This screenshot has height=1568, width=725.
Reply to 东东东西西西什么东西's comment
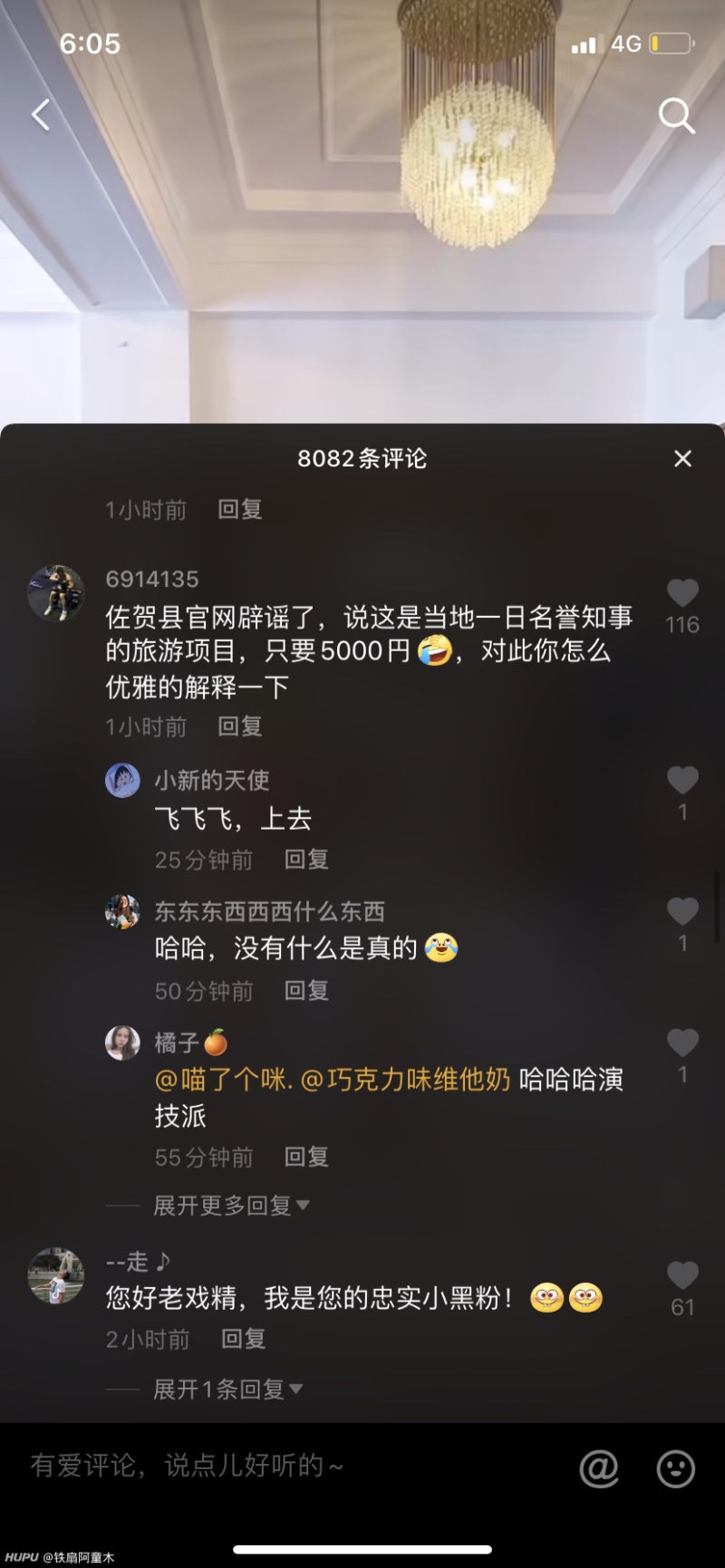click(306, 991)
